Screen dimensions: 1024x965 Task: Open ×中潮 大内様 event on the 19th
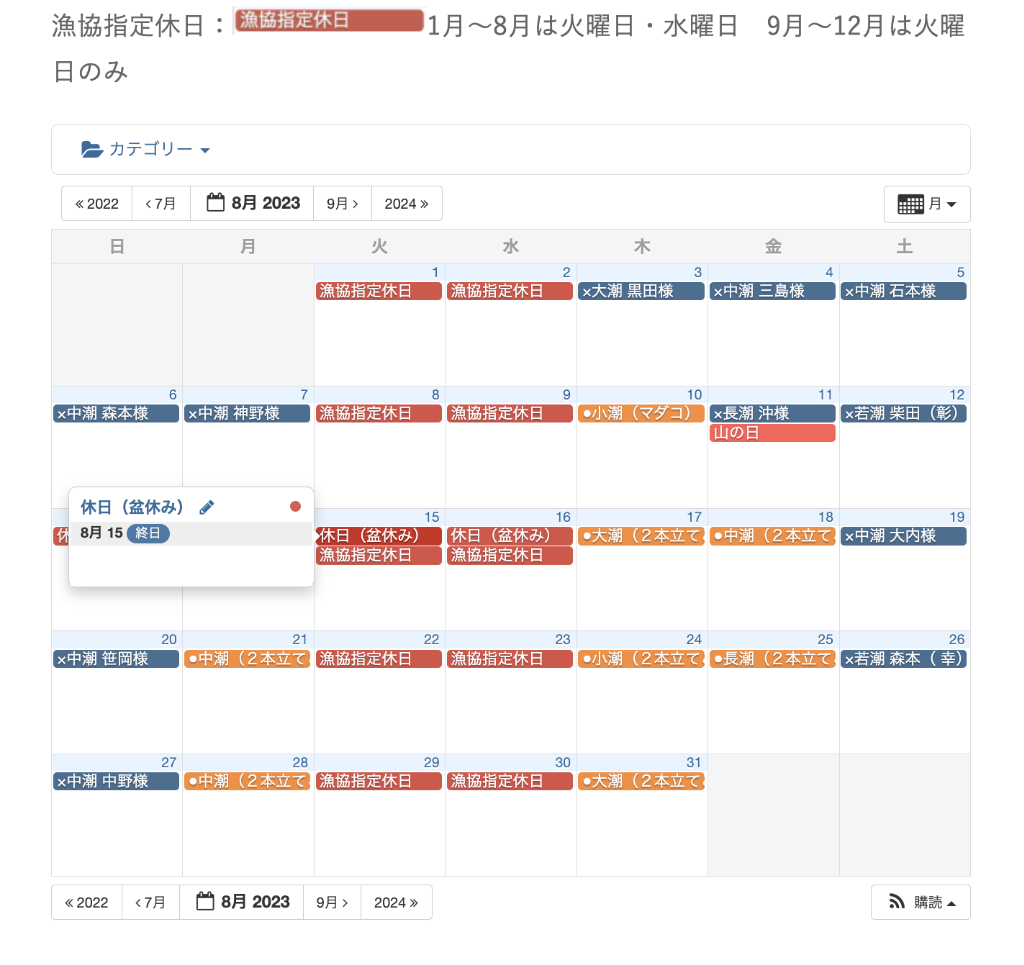[x=903, y=536]
